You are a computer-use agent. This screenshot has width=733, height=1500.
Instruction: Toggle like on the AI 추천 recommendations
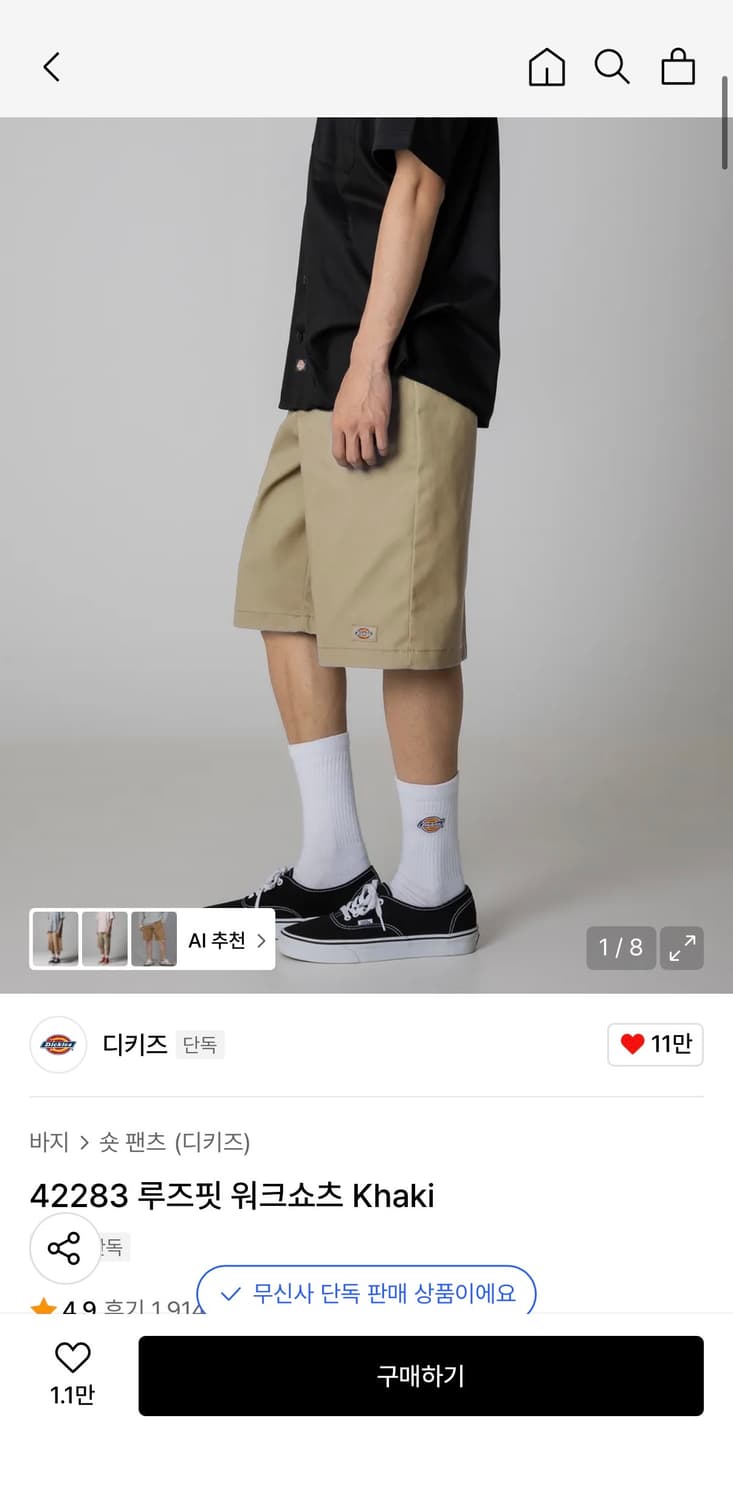218,940
